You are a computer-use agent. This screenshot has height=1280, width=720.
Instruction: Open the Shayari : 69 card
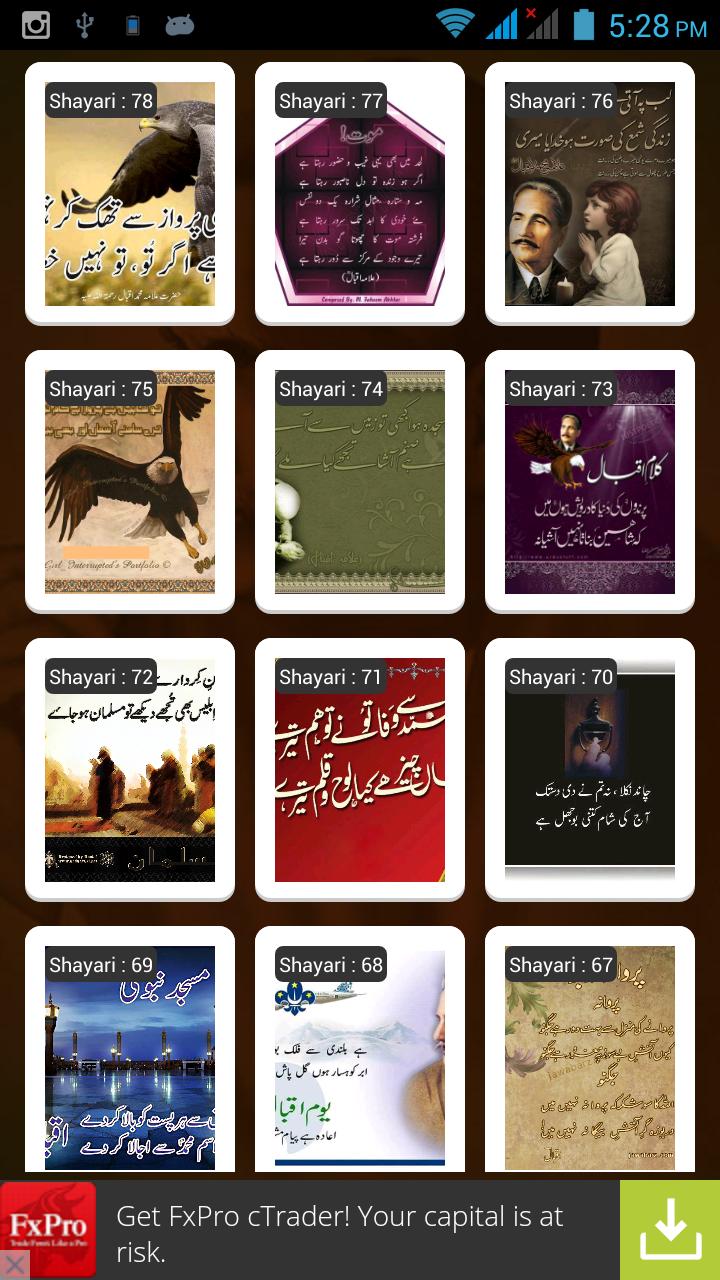(x=130, y=1056)
